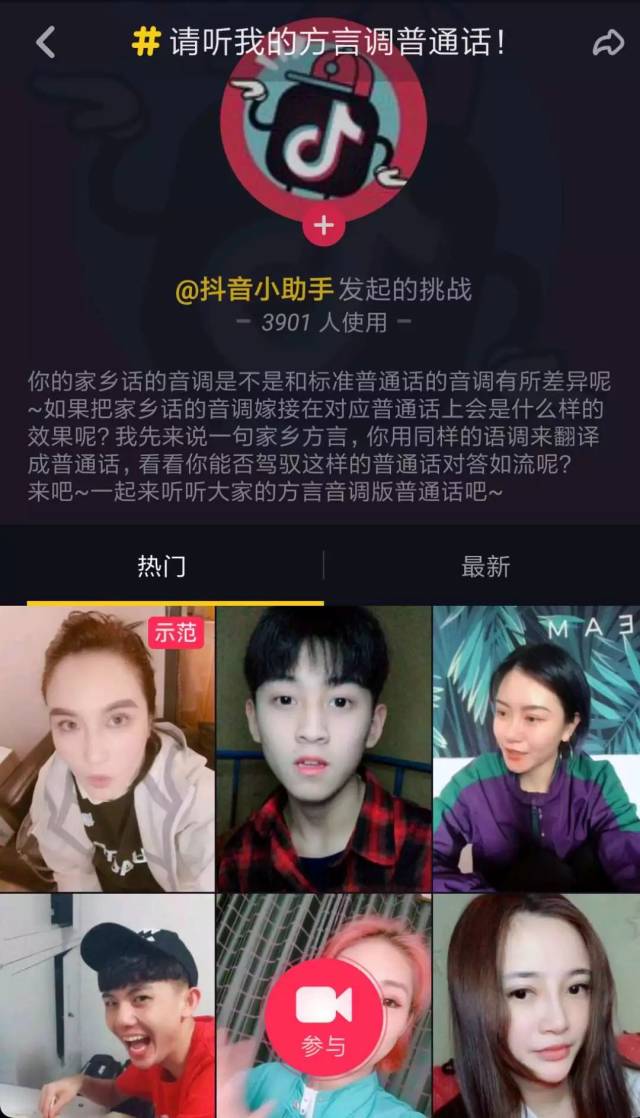Open the video tagged 示范

pos(107,748)
